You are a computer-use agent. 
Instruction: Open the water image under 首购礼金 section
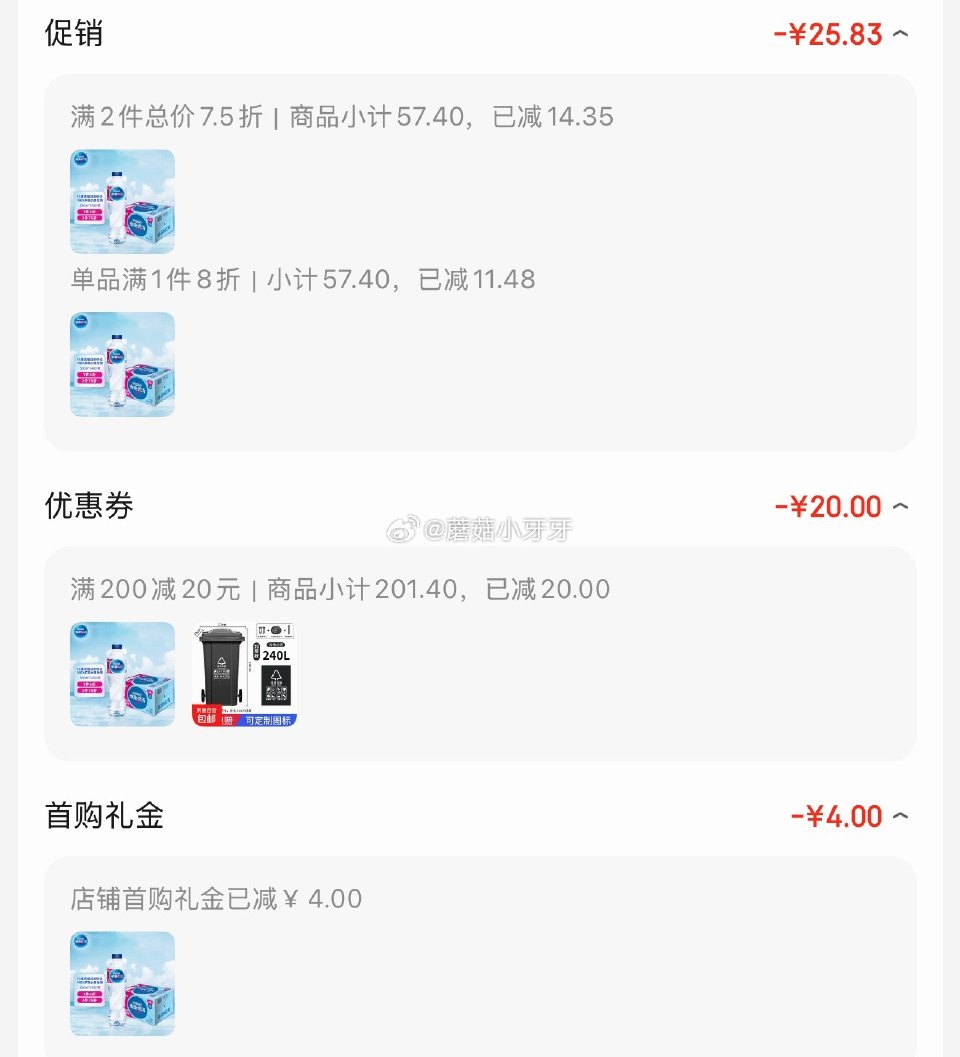coord(122,981)
